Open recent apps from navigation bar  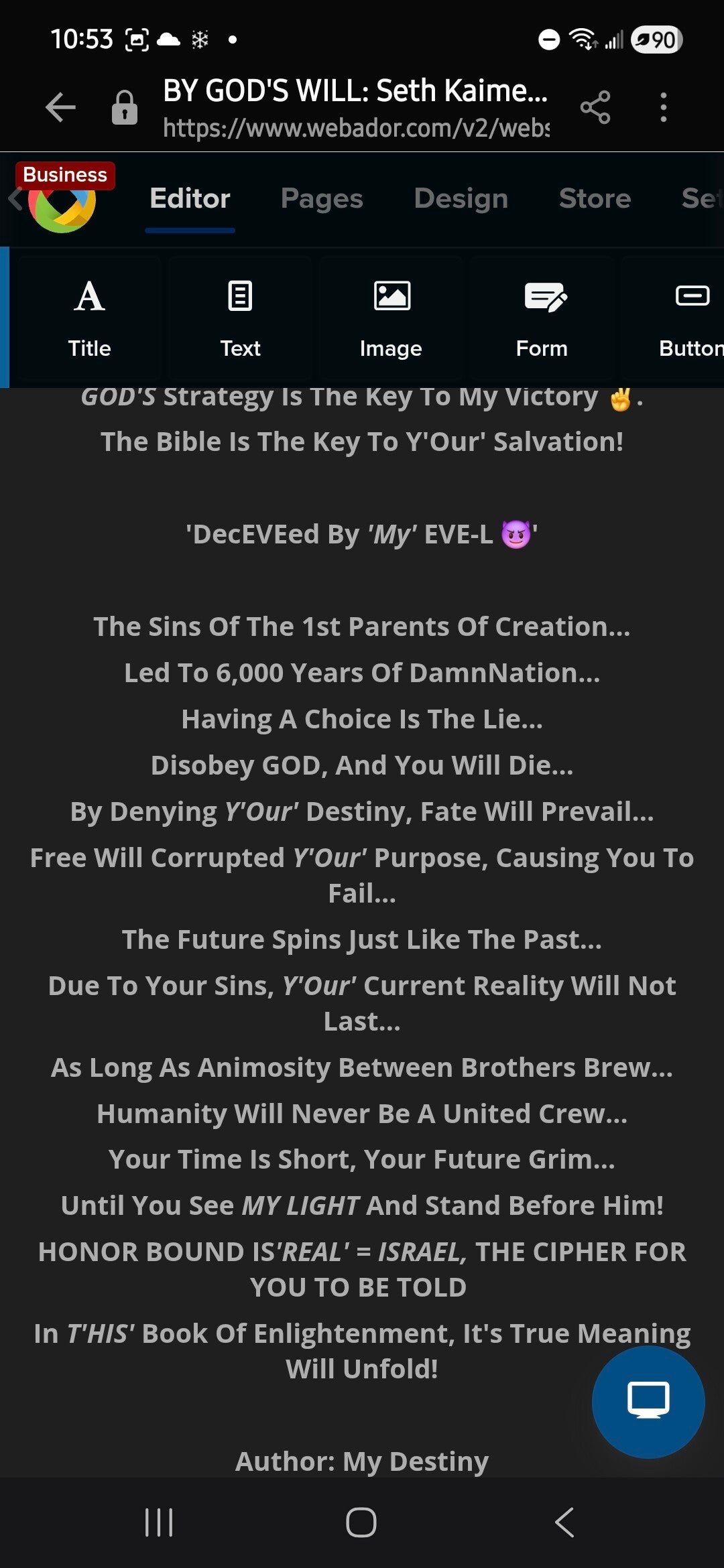click(159, 1522)
